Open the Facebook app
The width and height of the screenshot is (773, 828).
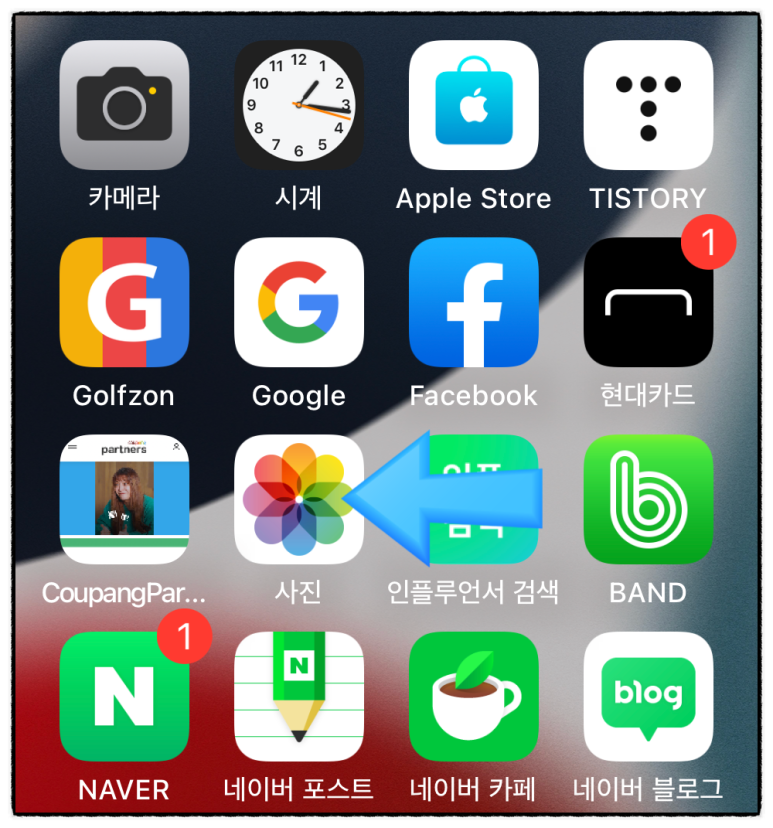[473, 302]
